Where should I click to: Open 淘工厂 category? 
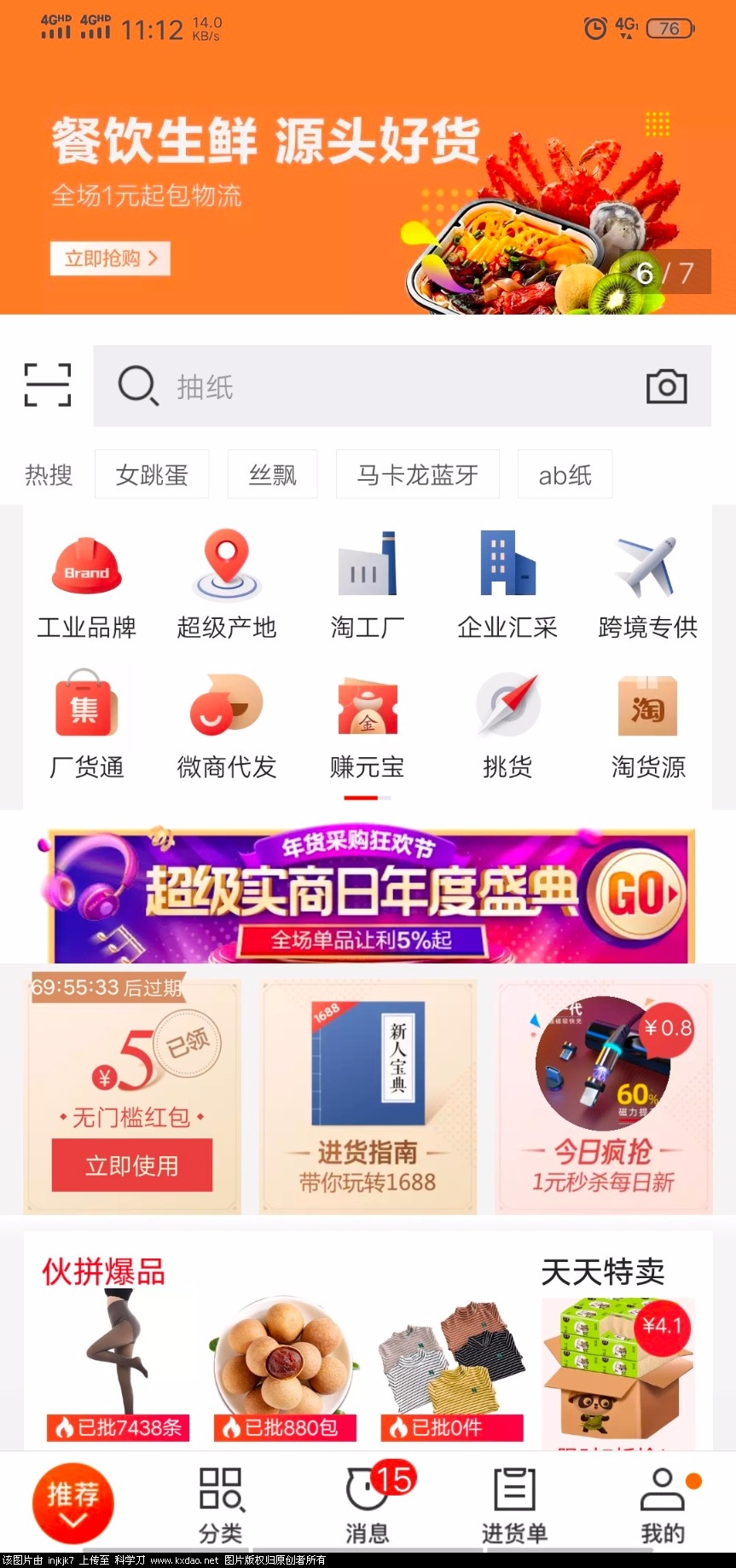pyautogui.click(x=367, y=585)
